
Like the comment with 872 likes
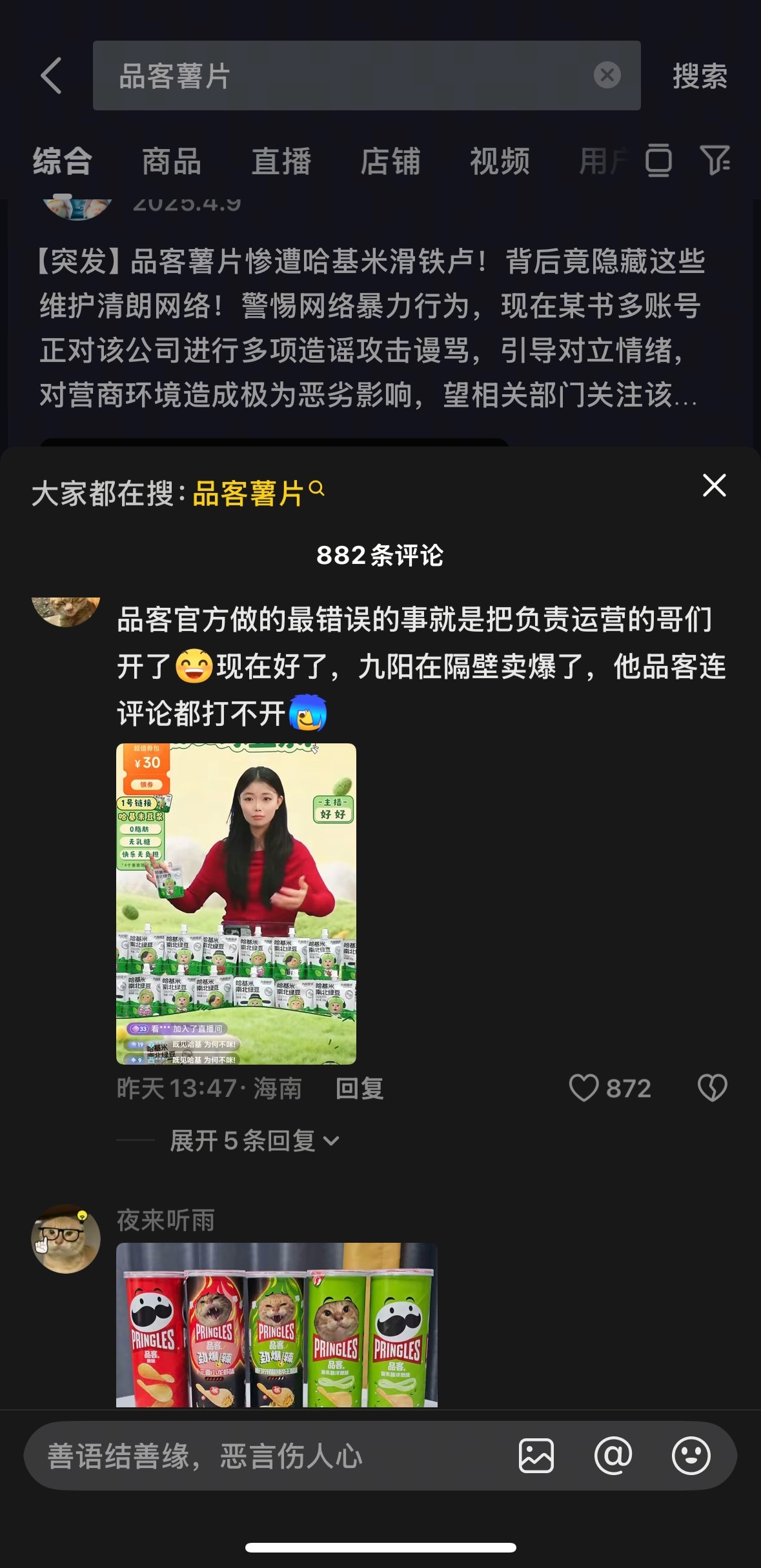(x=584, y=1088)
